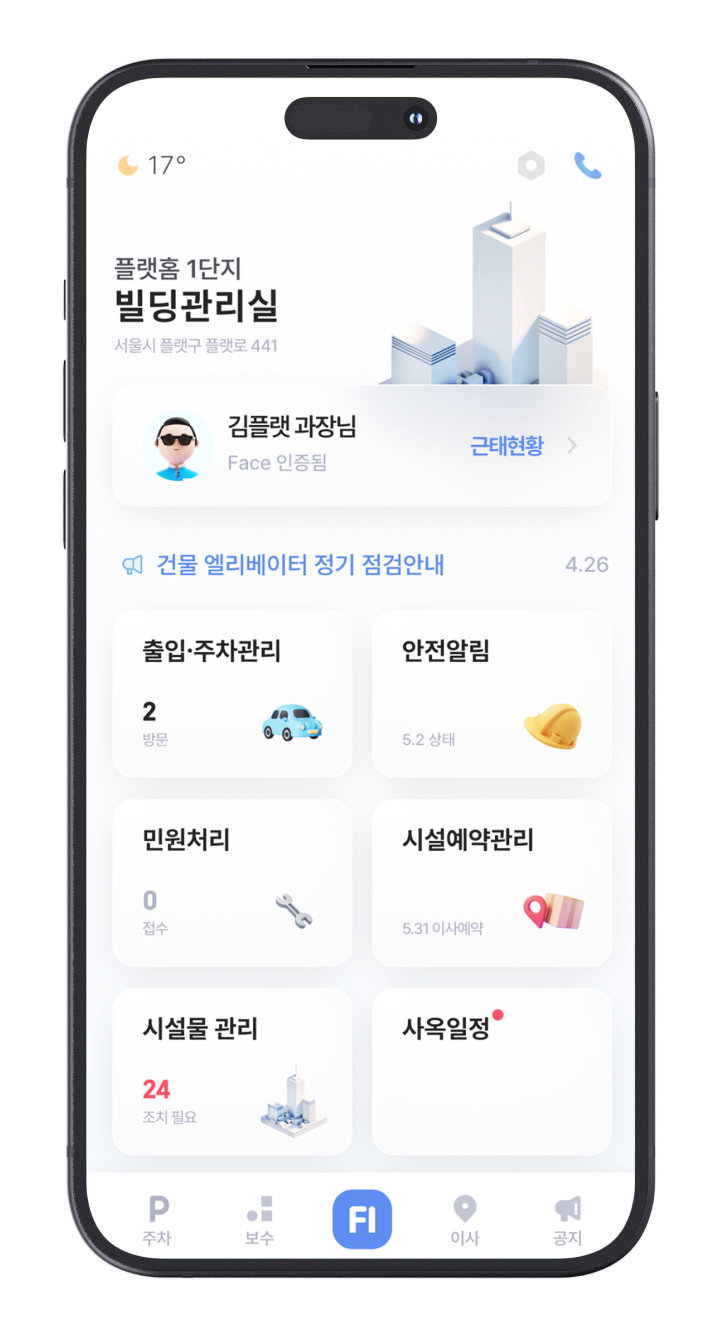Switch to the 공지 tab

point(567,1220)
